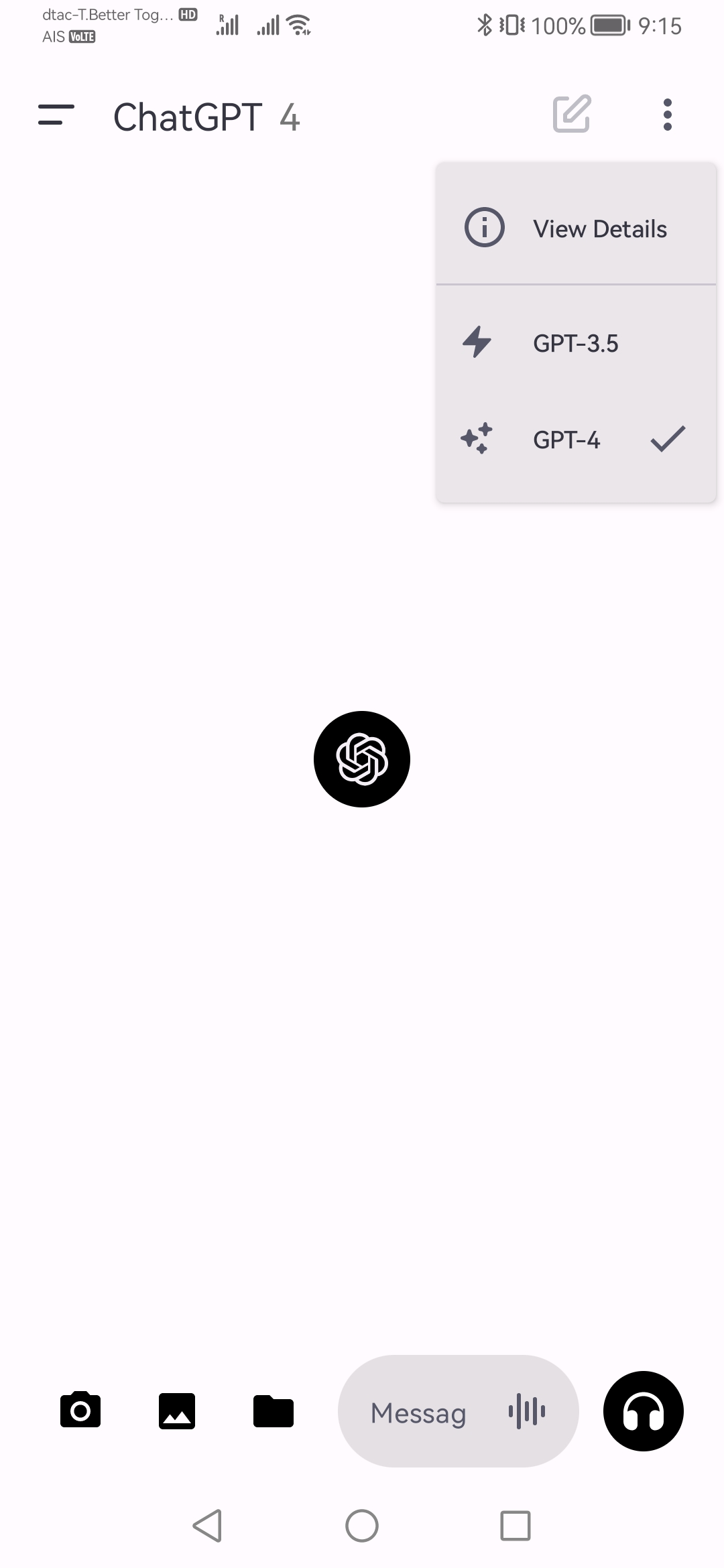Switch model to GPT-3.5
This screenshot has width=724, height=1568.
tap(576, 343)
